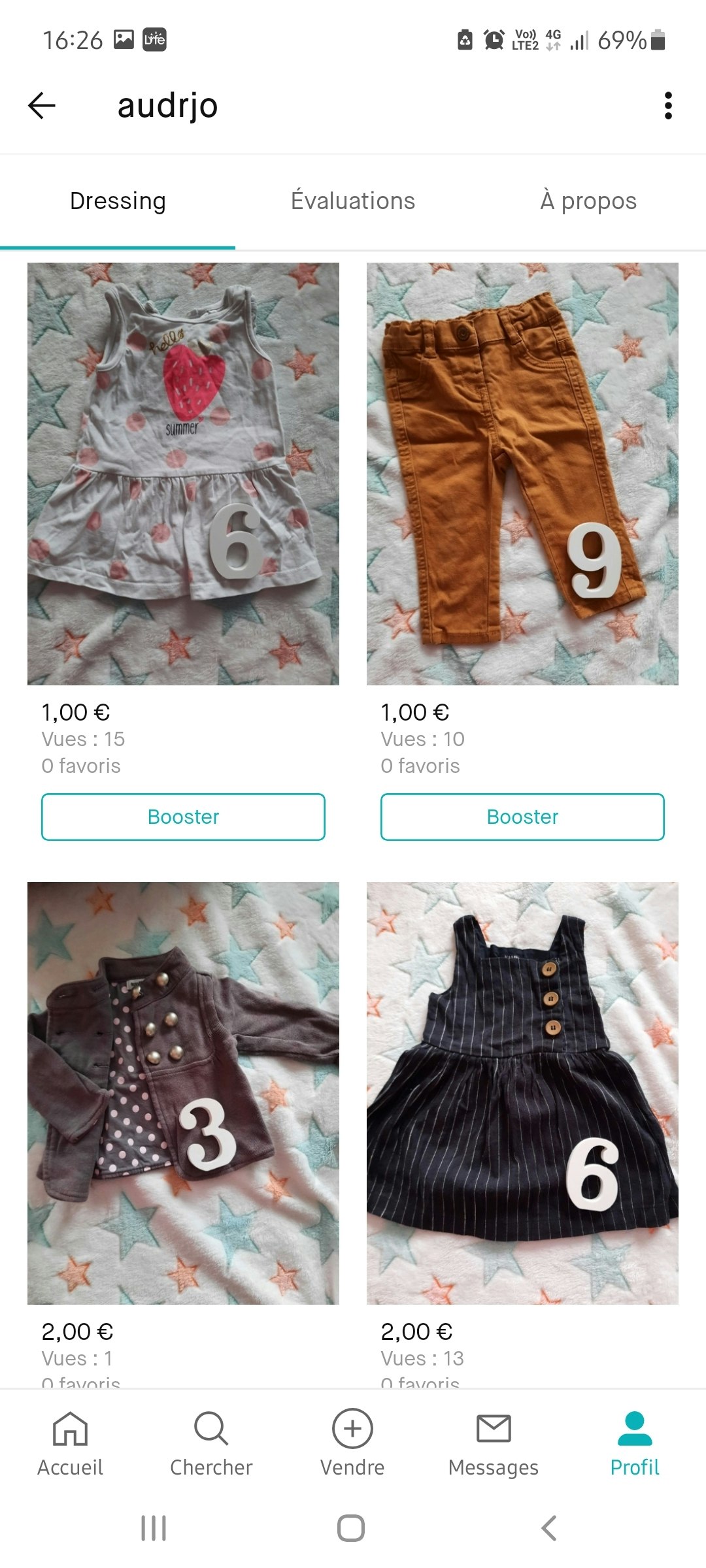Image resolution: width=706 pixels, height=1568 pixels.
Task: Switch to the Évaluations tab
Action: tap(353, 201)
